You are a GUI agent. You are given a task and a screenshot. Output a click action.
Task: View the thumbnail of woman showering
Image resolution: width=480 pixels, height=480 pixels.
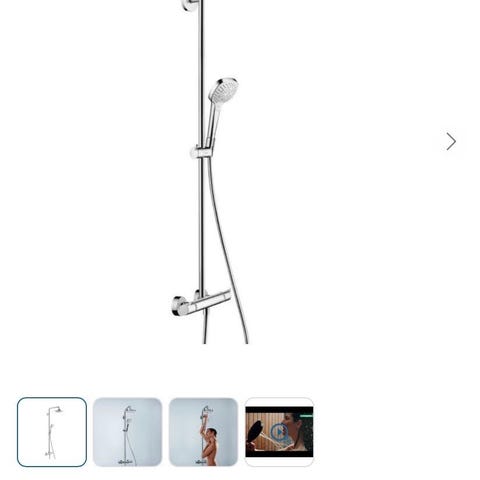203,432
